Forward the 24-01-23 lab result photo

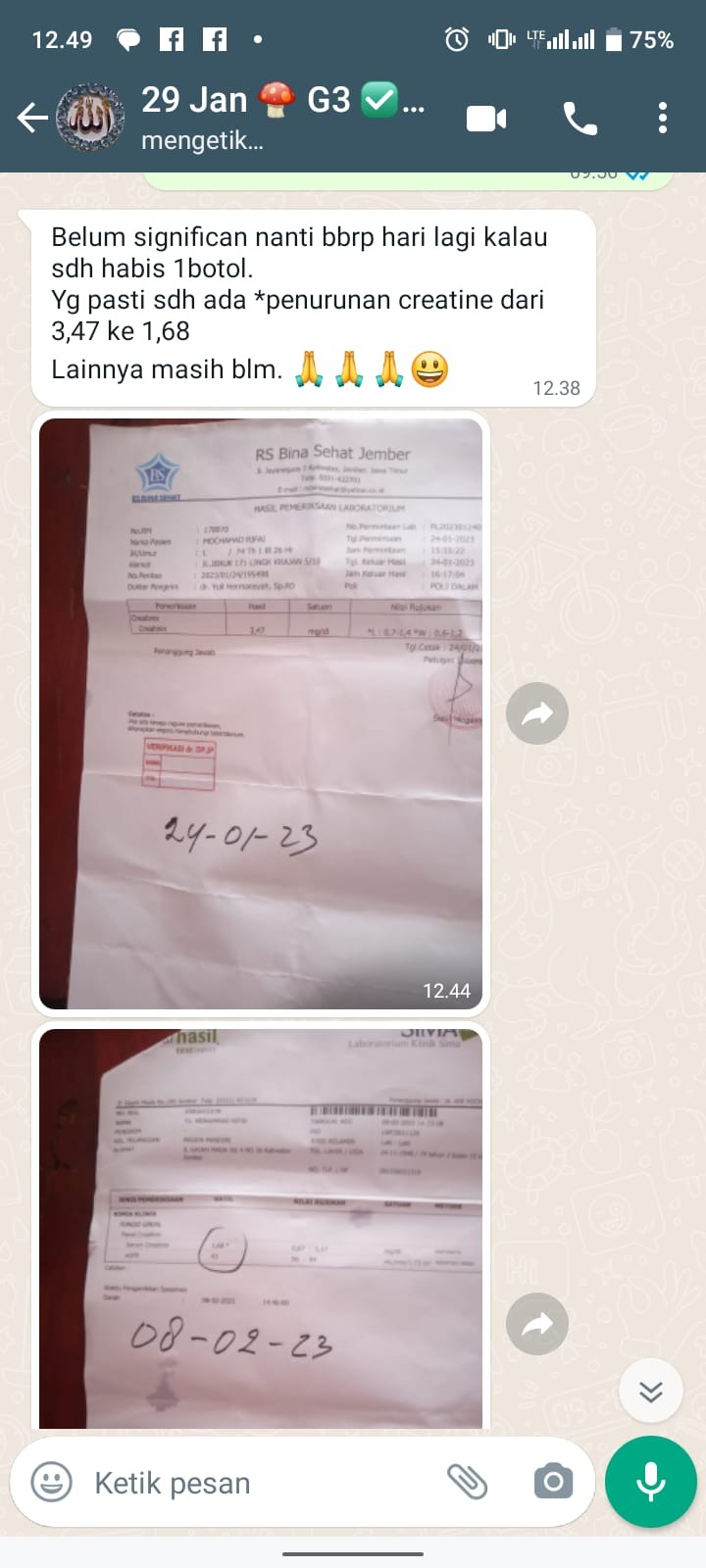tap(537, 713)
